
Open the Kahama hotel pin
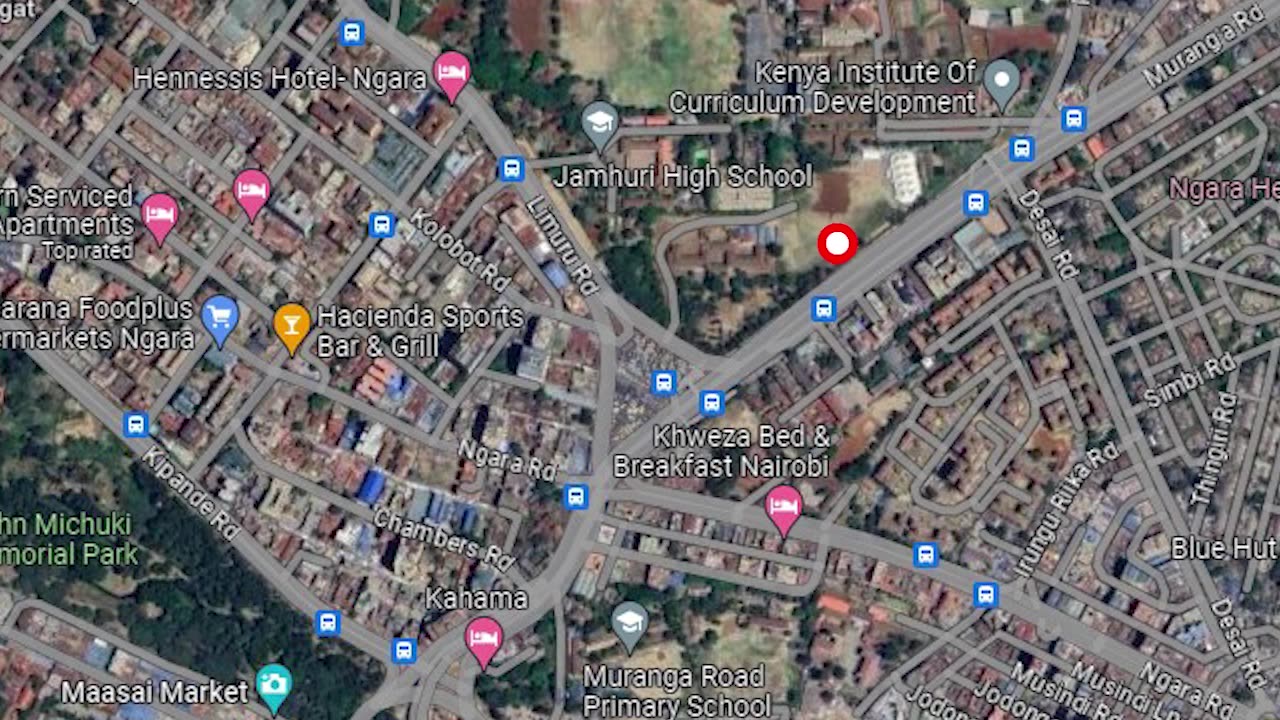point(484,638)
